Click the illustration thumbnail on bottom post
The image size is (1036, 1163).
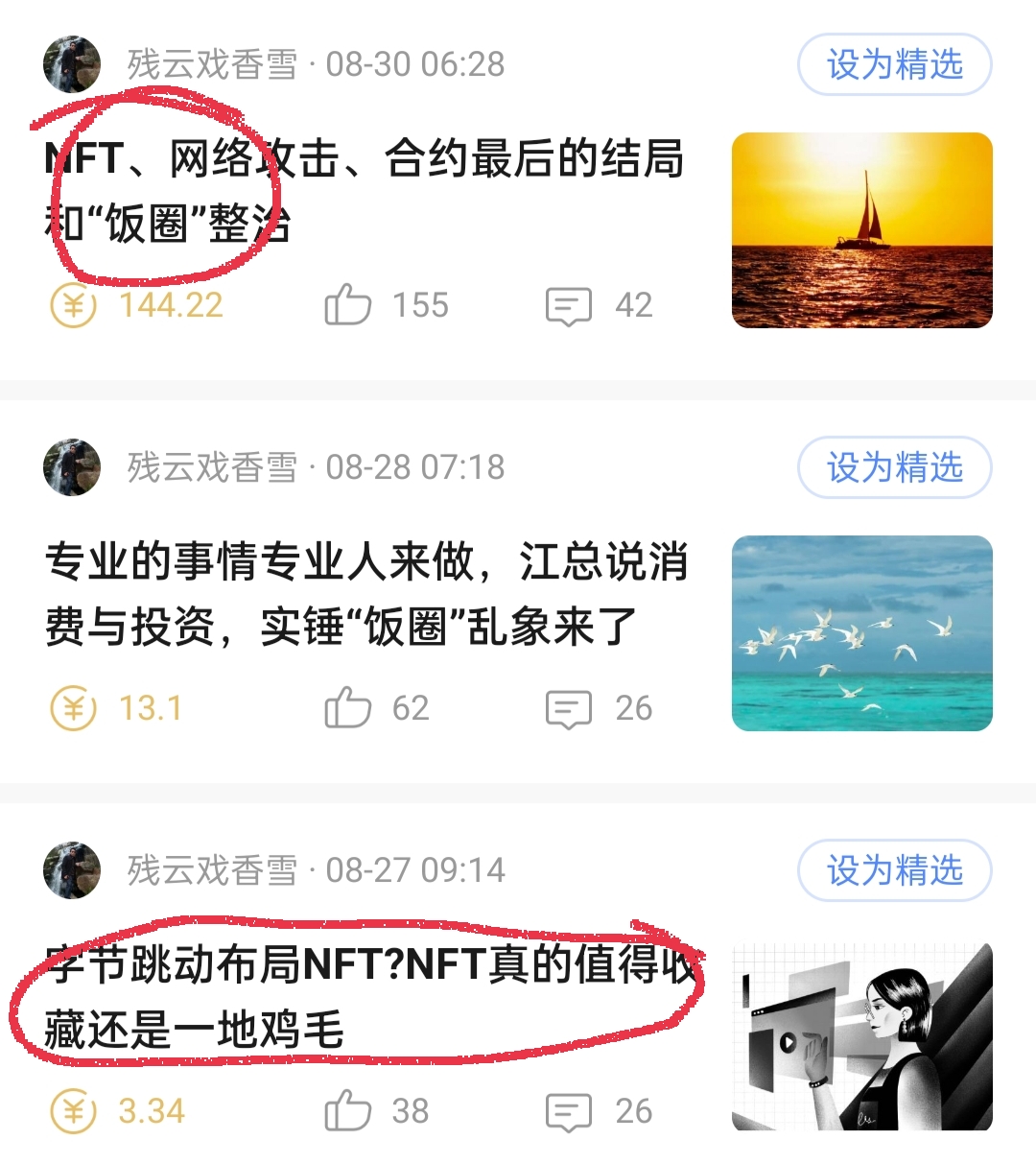click(x=860, y=1034)
